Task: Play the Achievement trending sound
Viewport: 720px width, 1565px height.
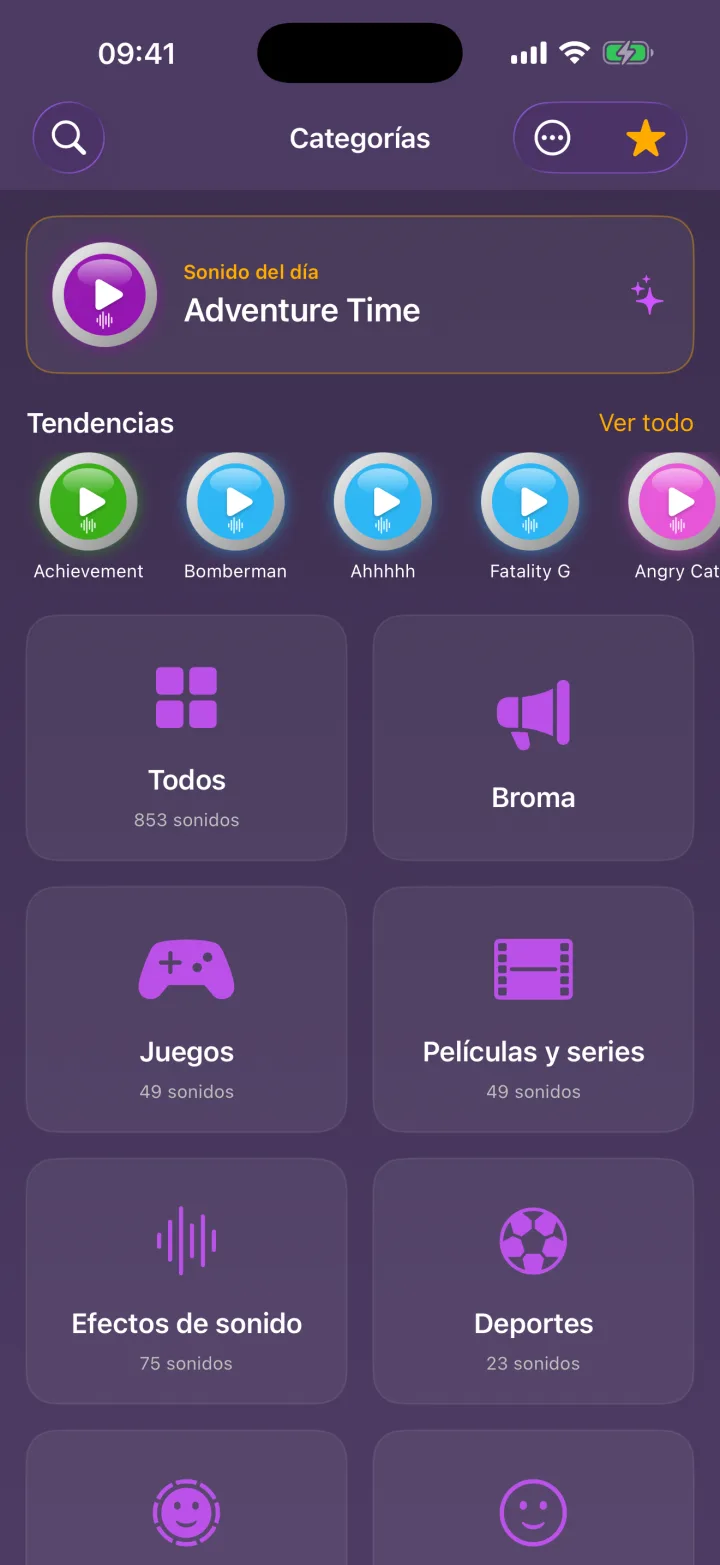Action: pos(88,502)
